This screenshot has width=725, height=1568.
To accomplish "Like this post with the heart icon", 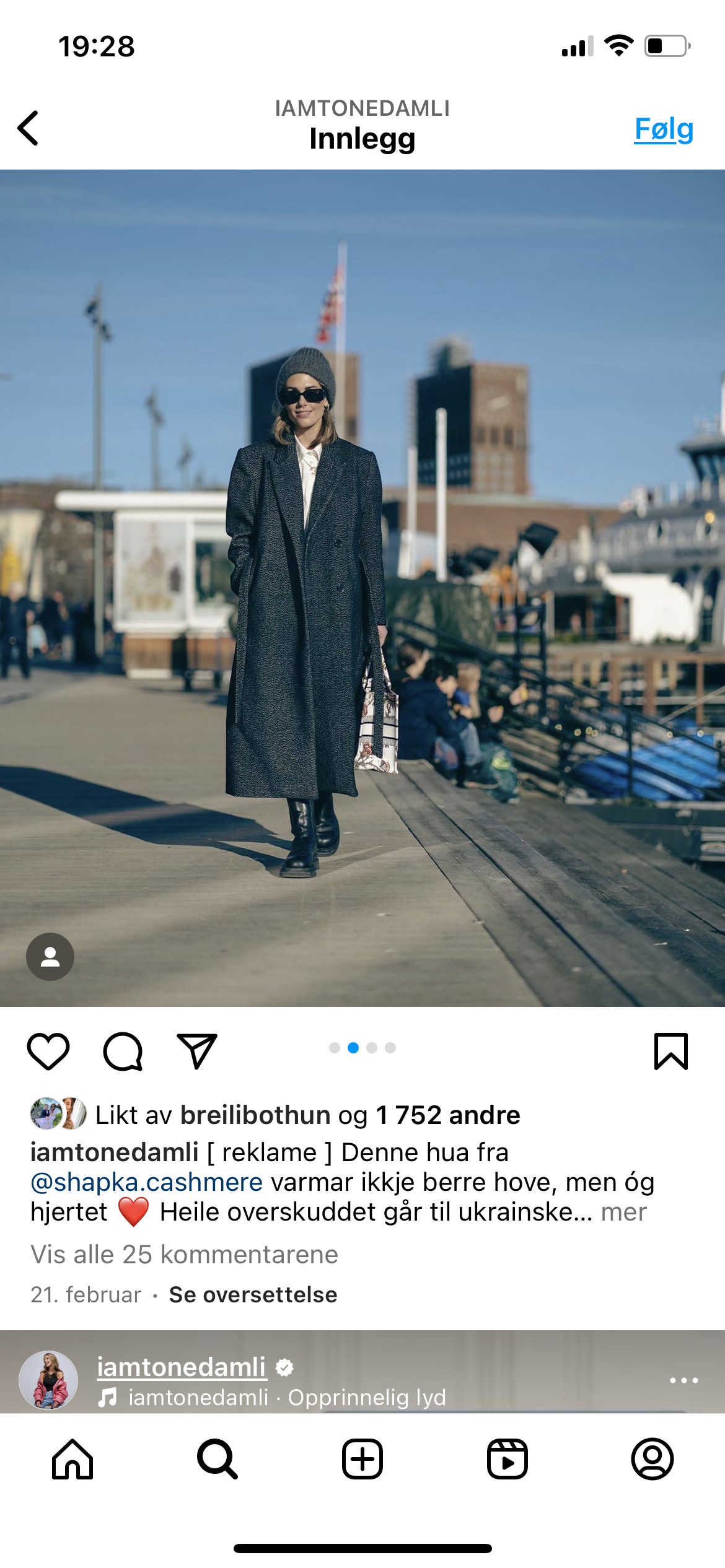I will point(48,1051).
